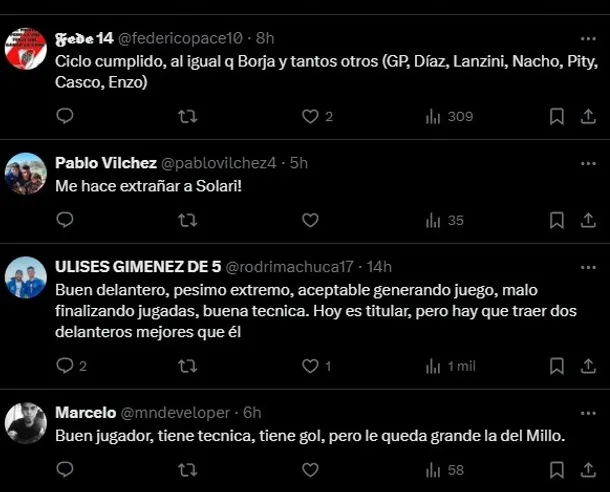Share ULISES GIMENEZ DE 5's tweet
The width and height of the screenshot is (610, 492).
tap(588, 366)
